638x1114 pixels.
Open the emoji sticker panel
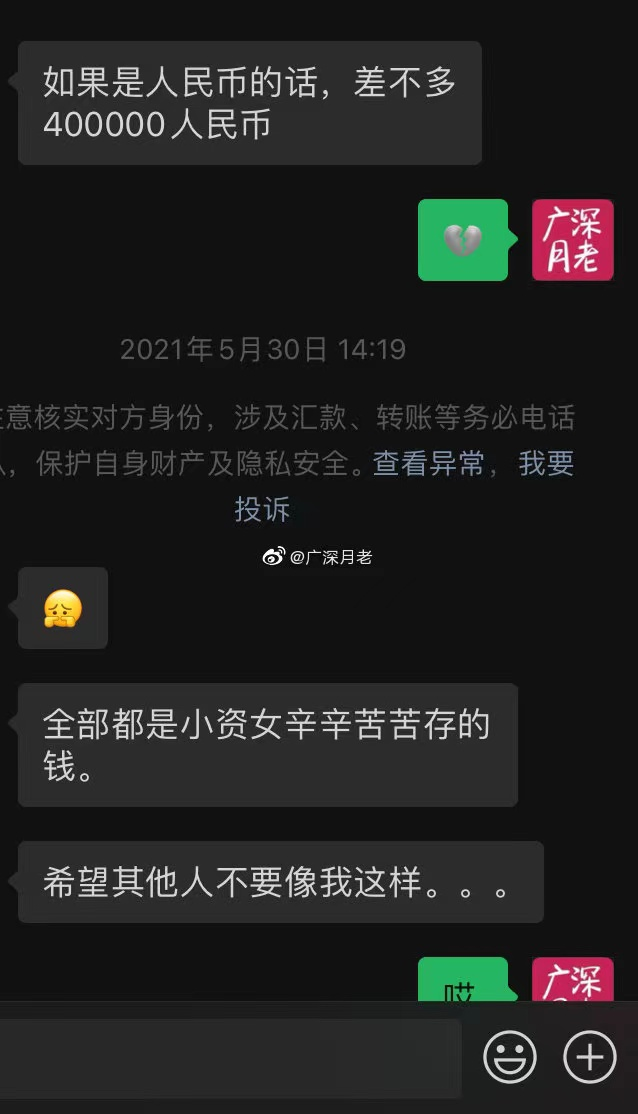[509, 1057]
